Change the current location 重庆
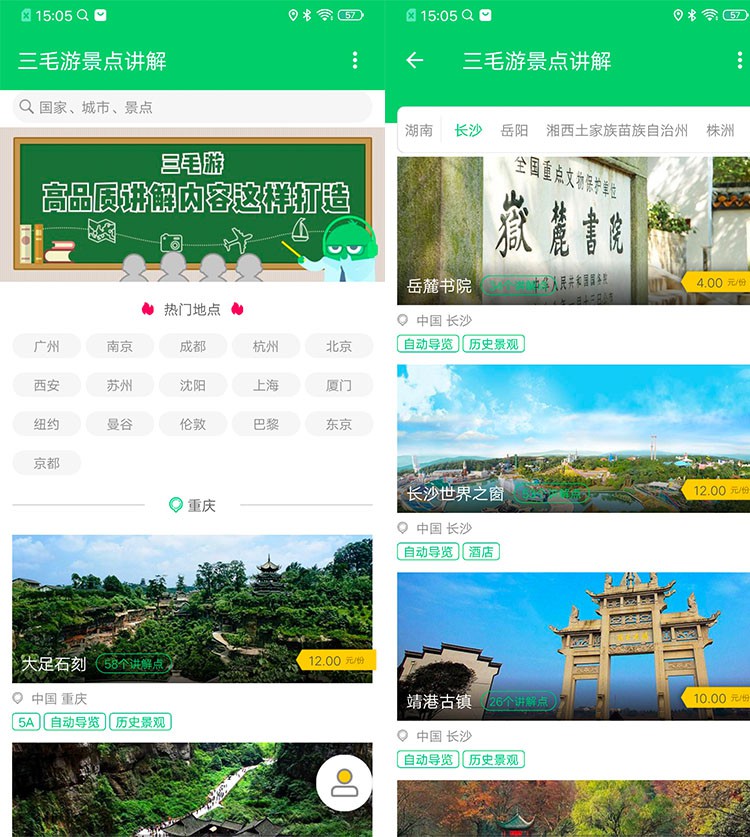750x837 pixels. point(192,505)
